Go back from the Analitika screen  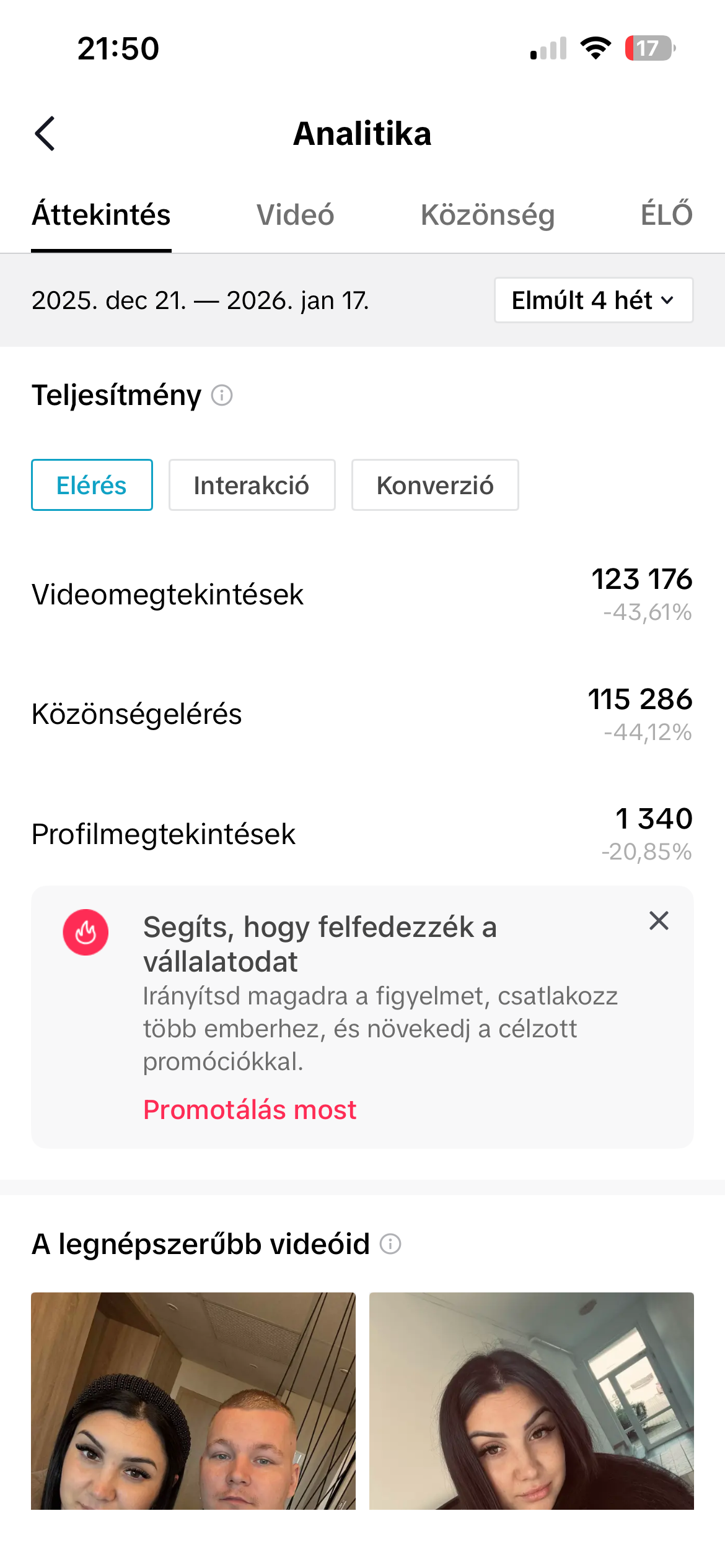[x=45, y=133]
